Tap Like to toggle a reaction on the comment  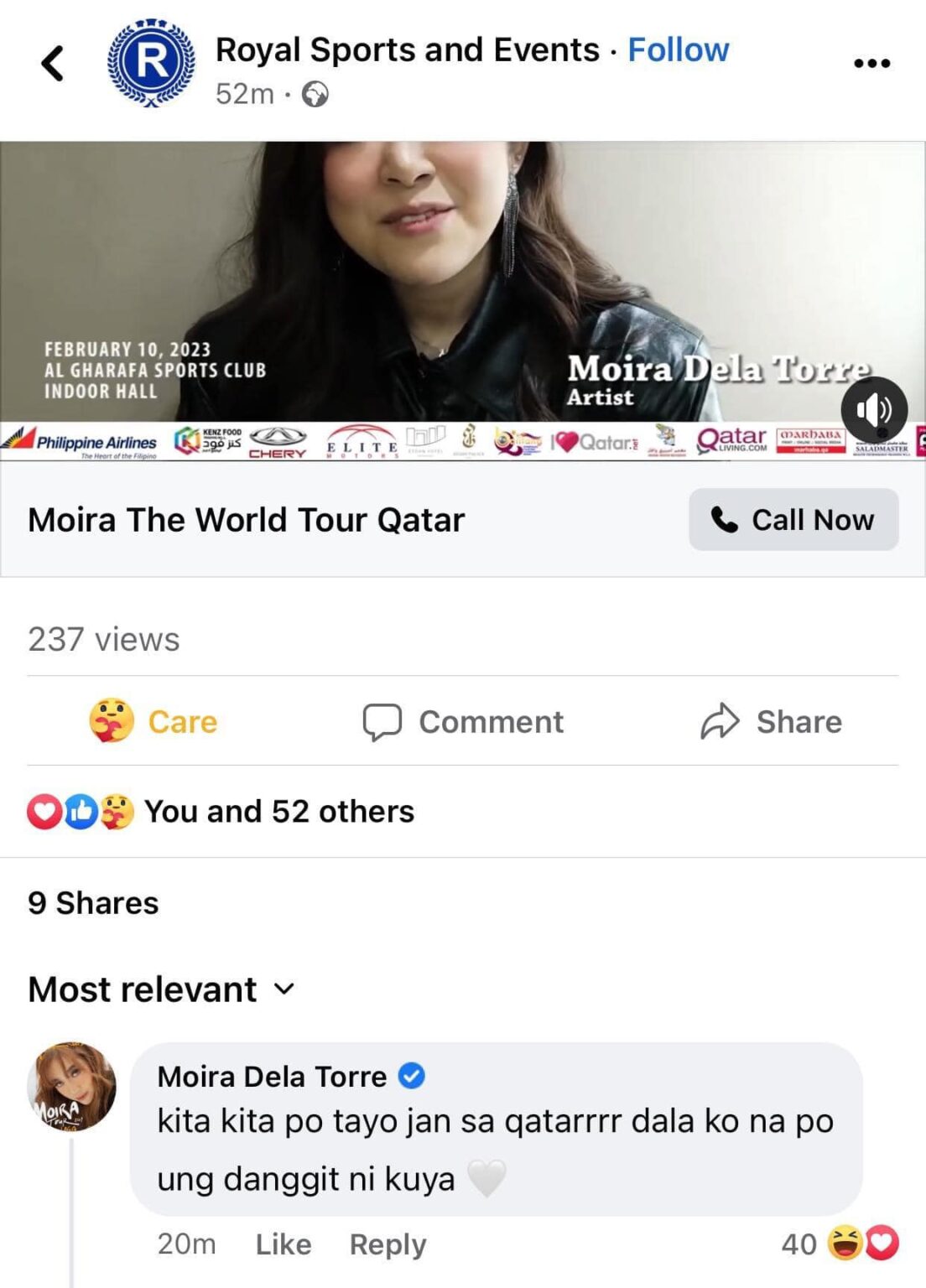(x=282, y=1244)
